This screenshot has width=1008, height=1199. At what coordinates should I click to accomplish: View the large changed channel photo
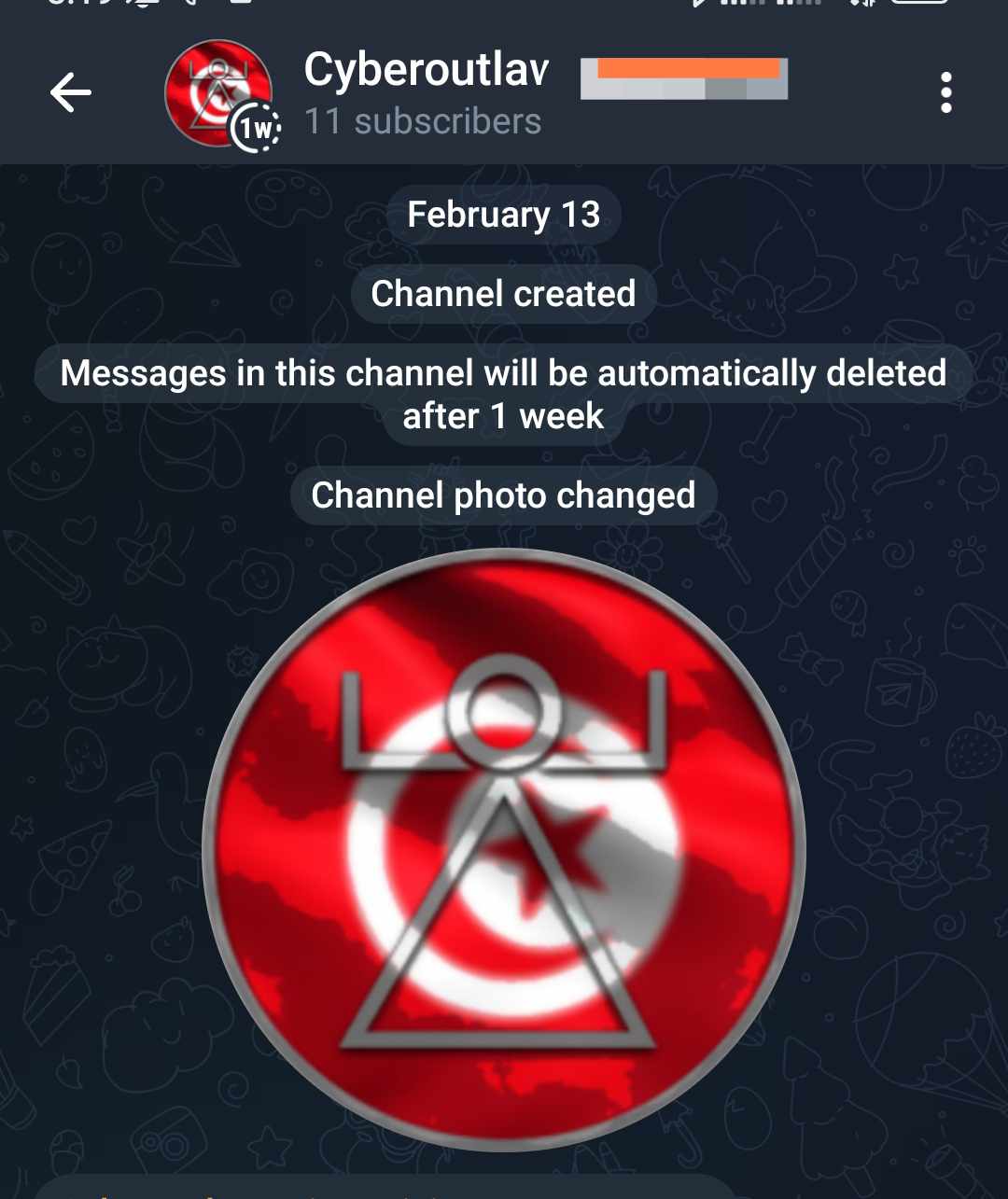[x=504, y=849]
